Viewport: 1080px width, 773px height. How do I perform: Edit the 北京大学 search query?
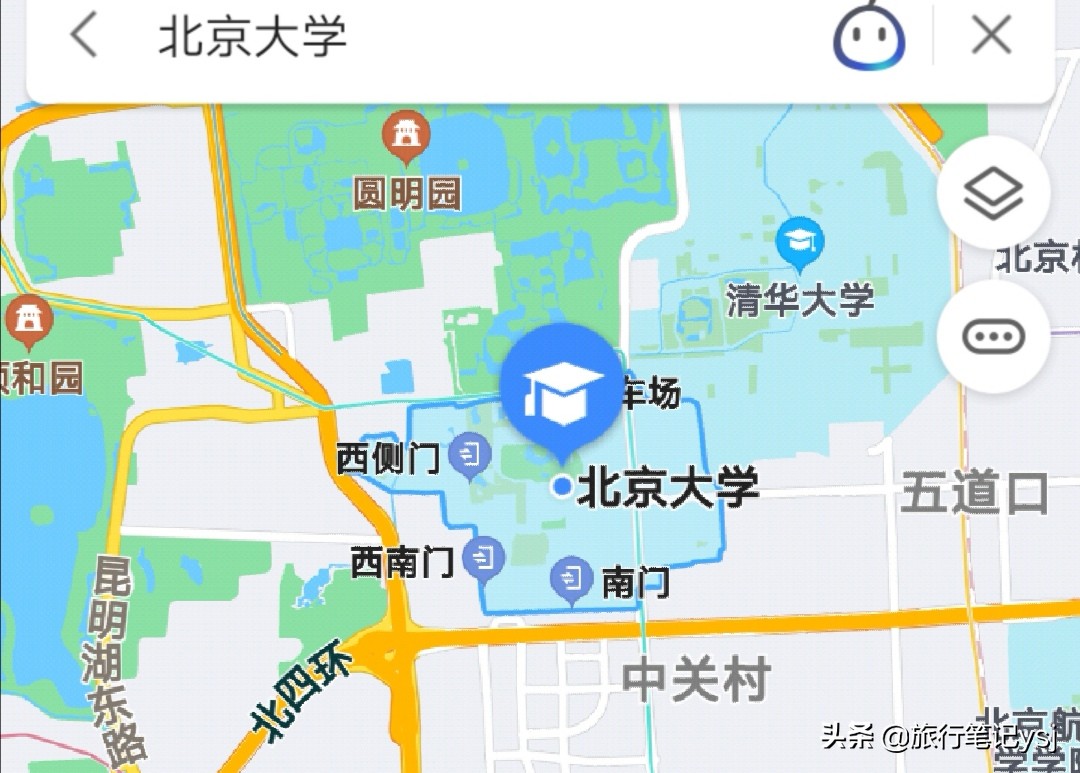coord(253,37)
